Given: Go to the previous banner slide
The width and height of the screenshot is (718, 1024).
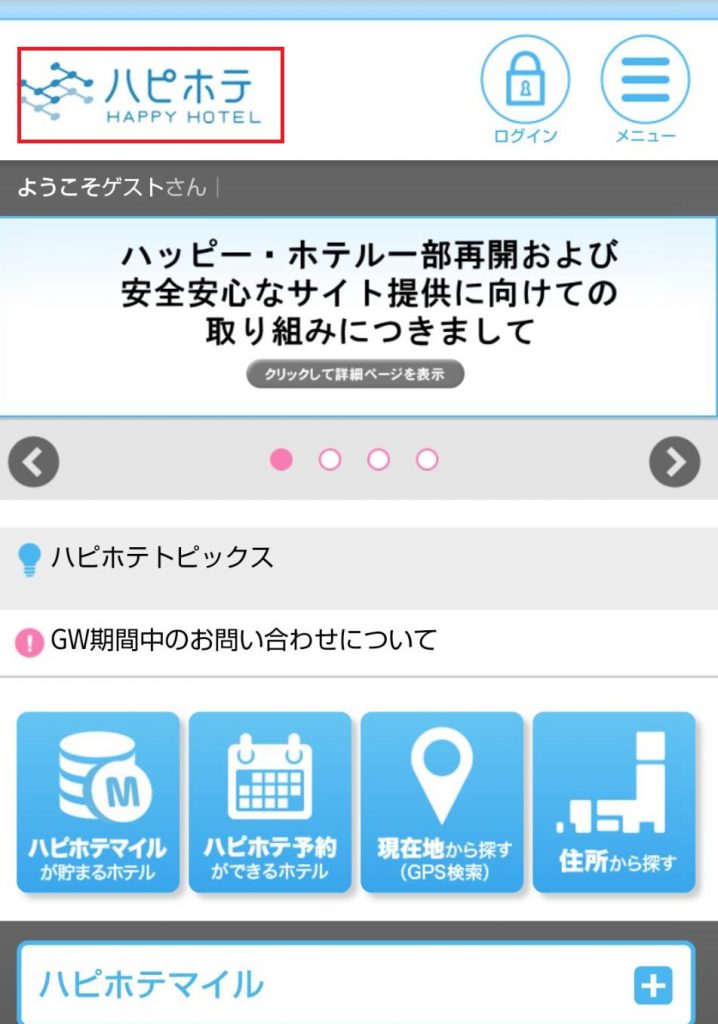Looking at the screenshot, I should pos(34,461).
